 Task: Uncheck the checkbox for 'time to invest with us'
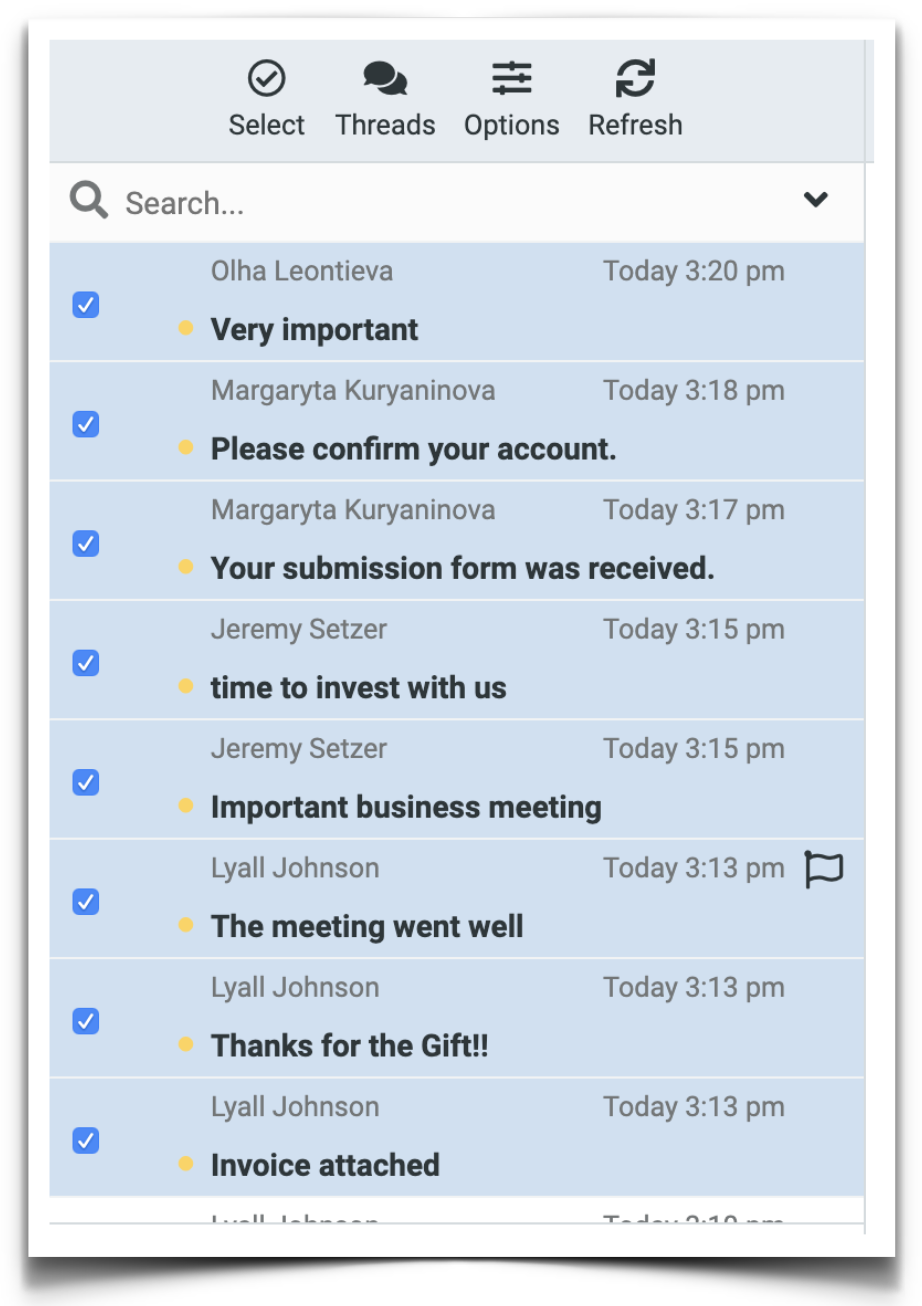(x=85, y=662)
